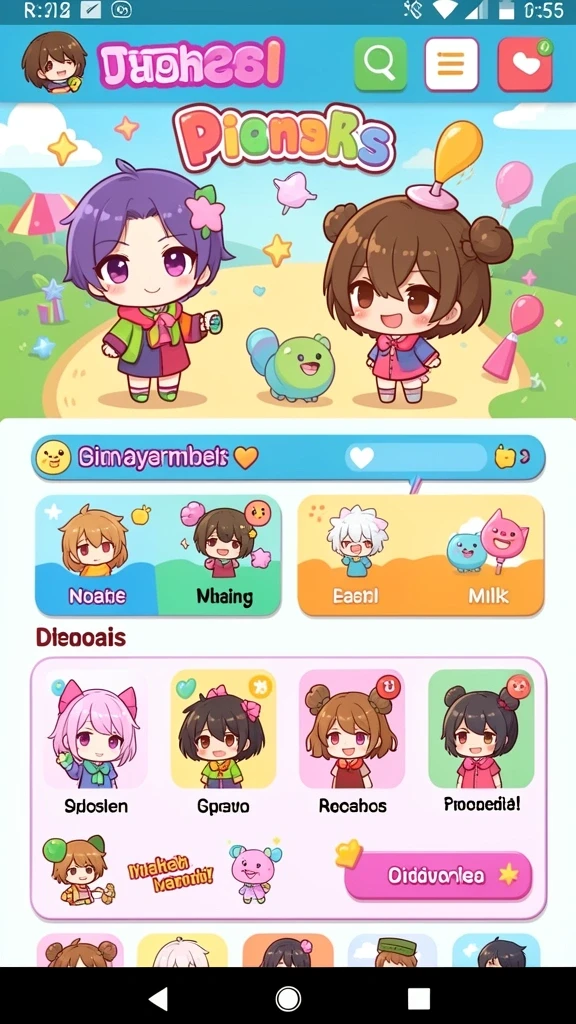Open the Easnl tile
Viewport: 576px width, 1024px height.
point(358,555)
